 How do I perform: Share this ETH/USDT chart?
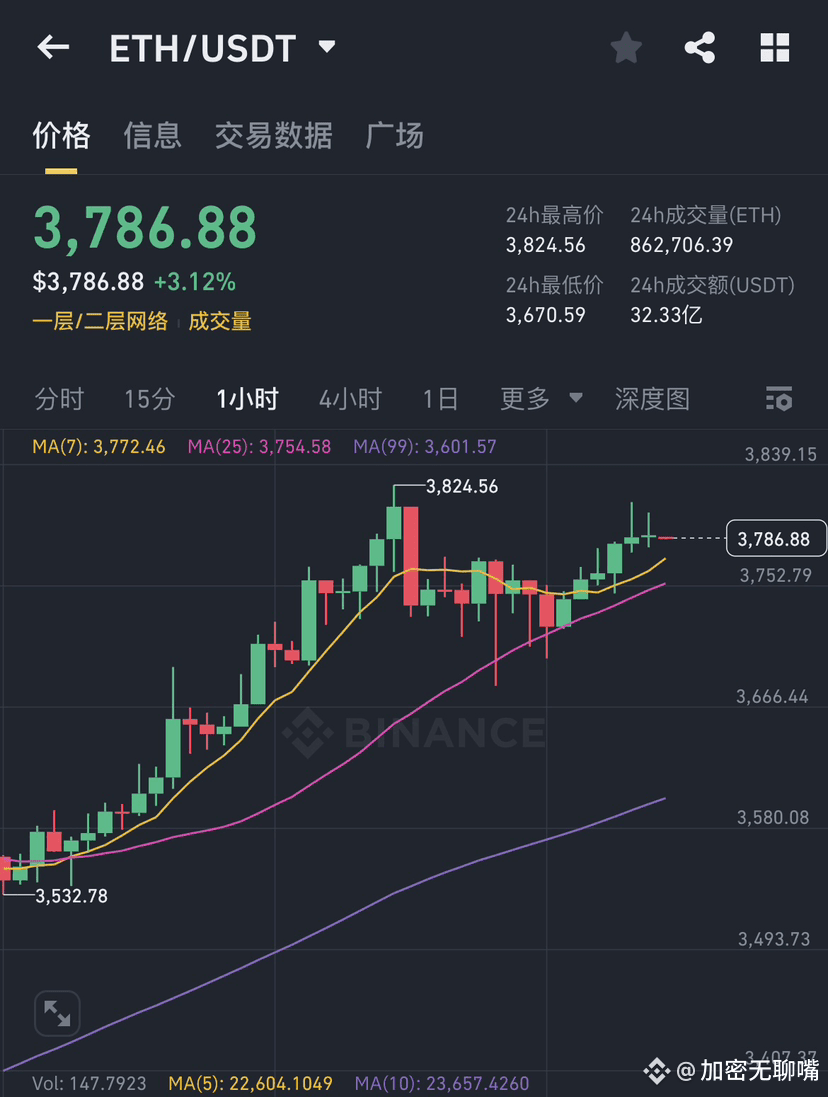click(x=700, y=47)
